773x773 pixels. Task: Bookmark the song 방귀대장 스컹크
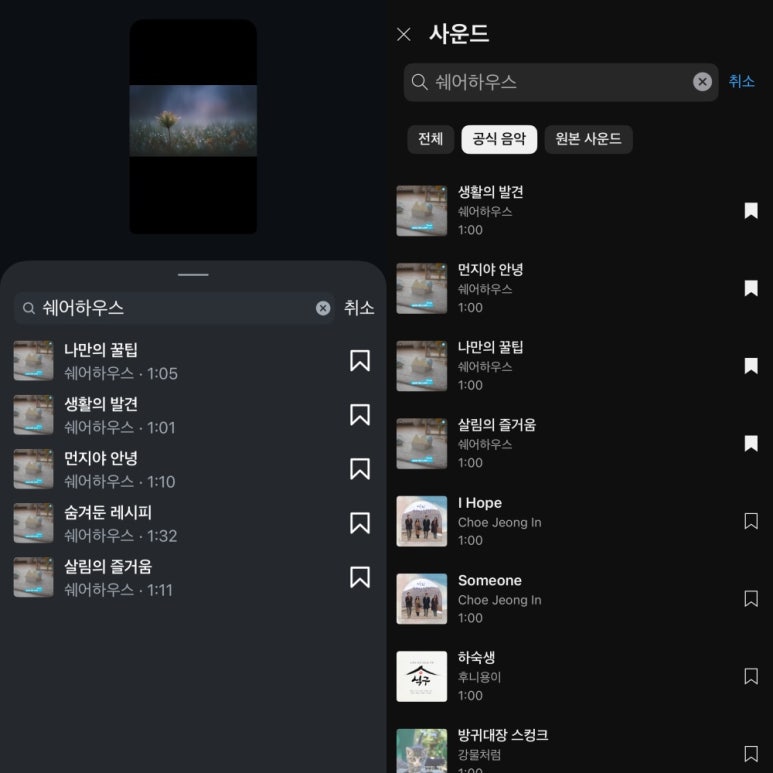[751, 753]
